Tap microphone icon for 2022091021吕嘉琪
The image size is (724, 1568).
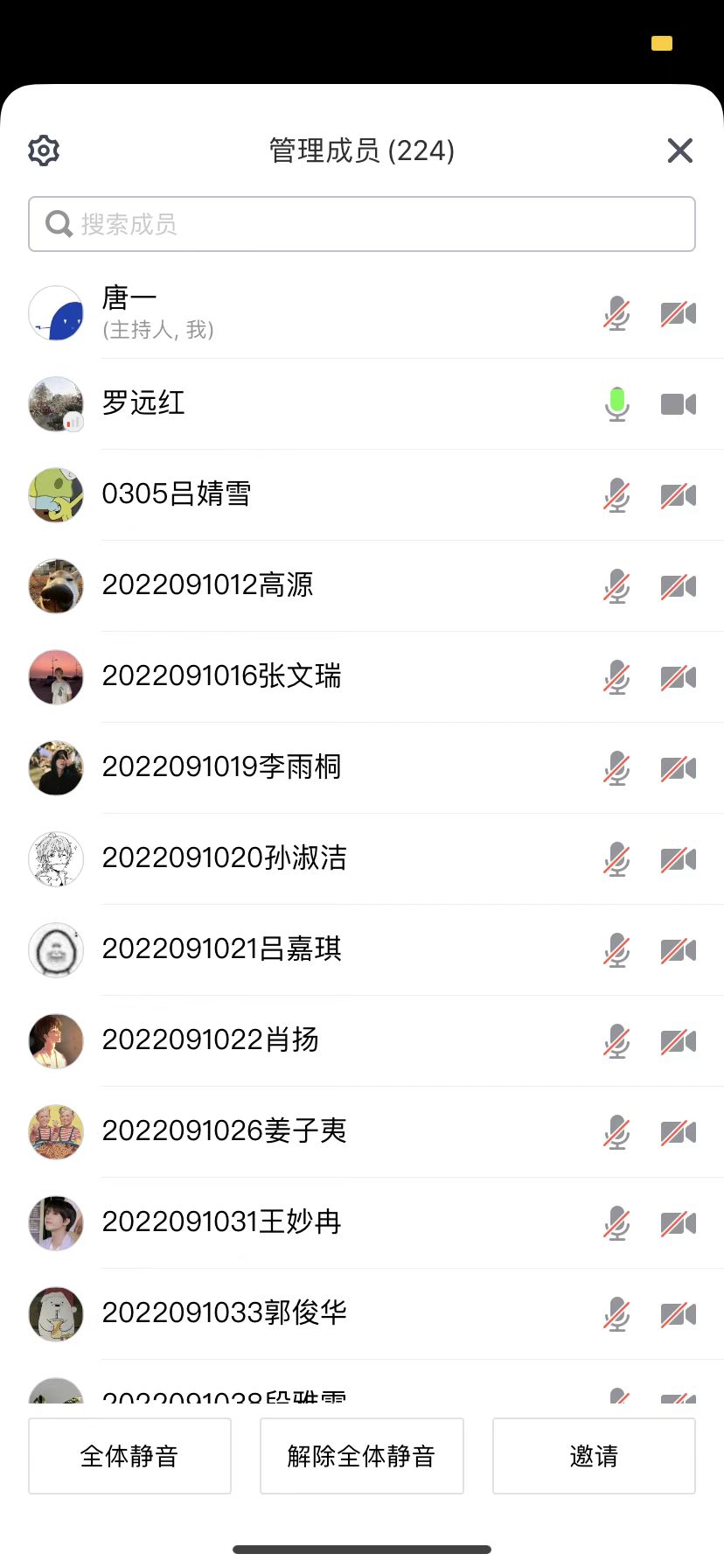pos(617,950)
